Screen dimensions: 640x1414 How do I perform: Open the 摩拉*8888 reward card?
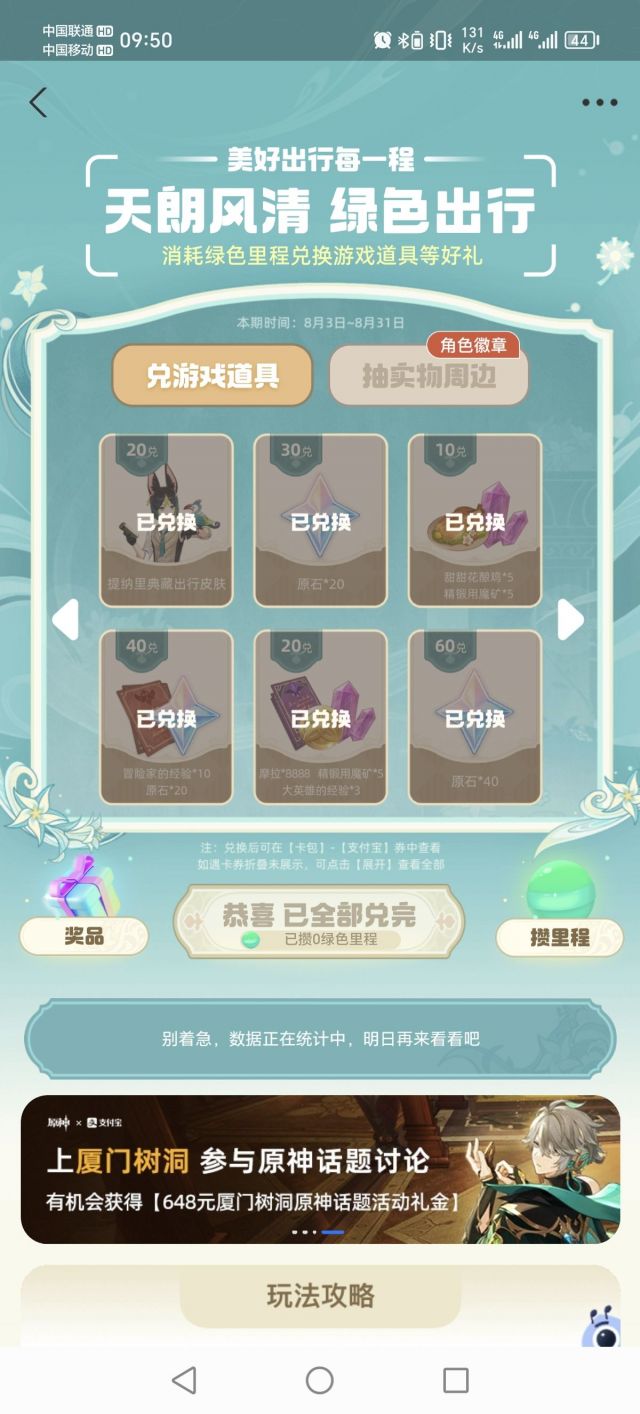(320, 716)
